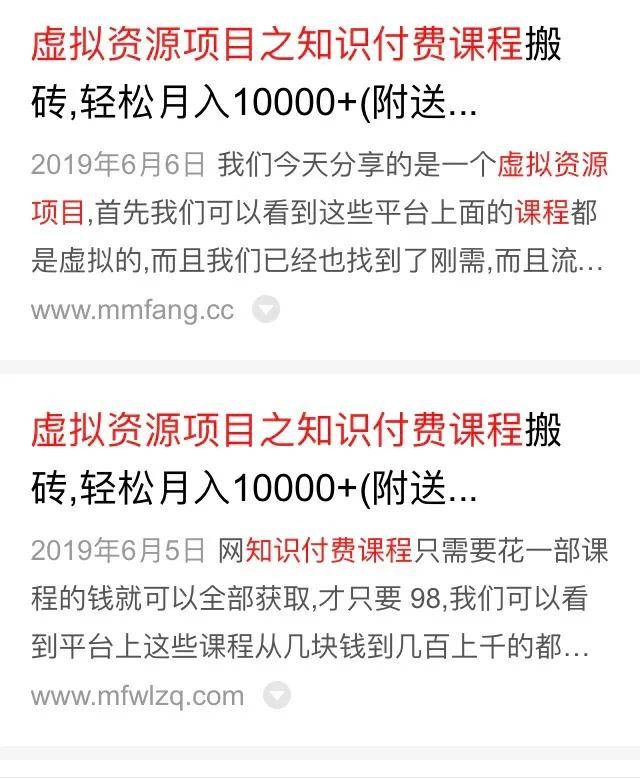Expand the arrow beside www.mfwlzq.com

pyautogui.click(x=276, y=695)
